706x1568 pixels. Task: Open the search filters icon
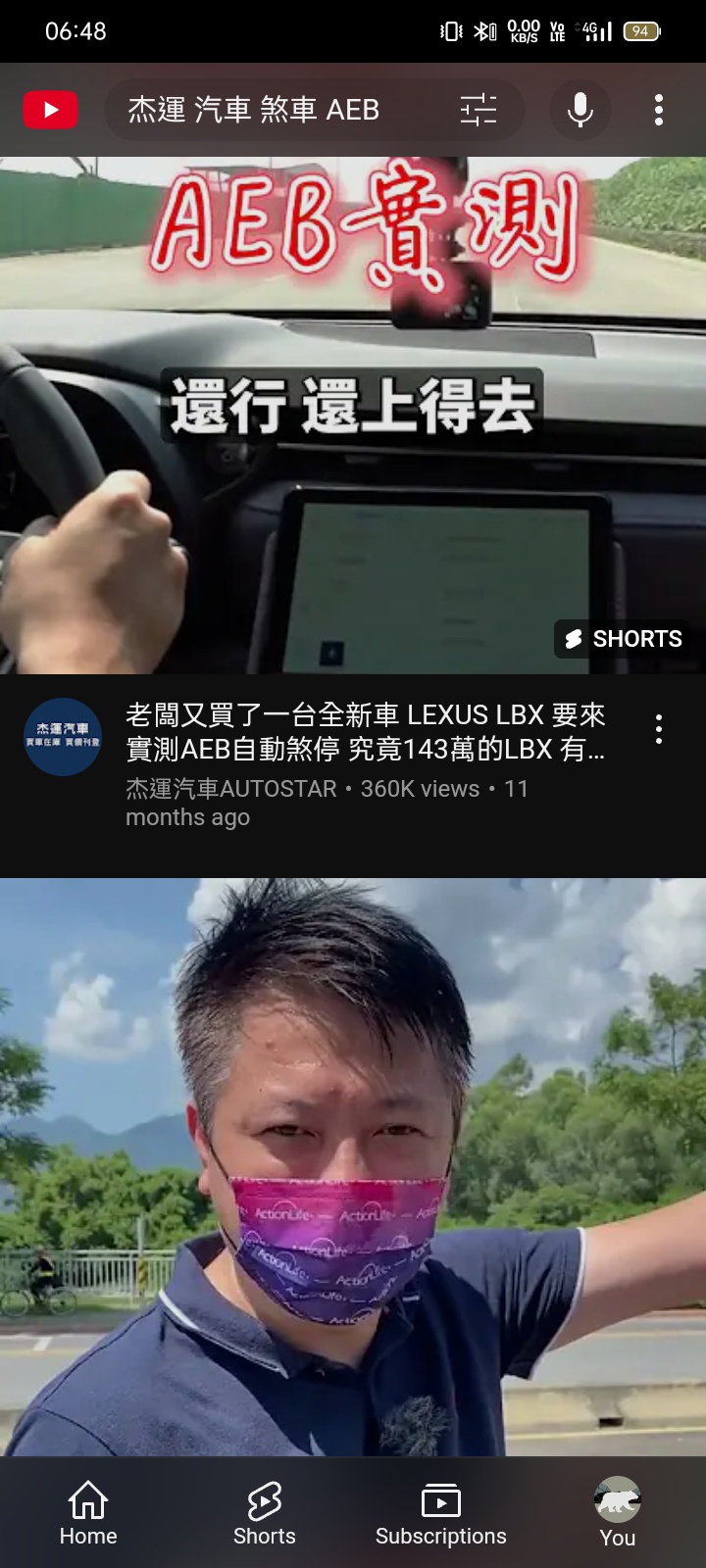[479, 110]
